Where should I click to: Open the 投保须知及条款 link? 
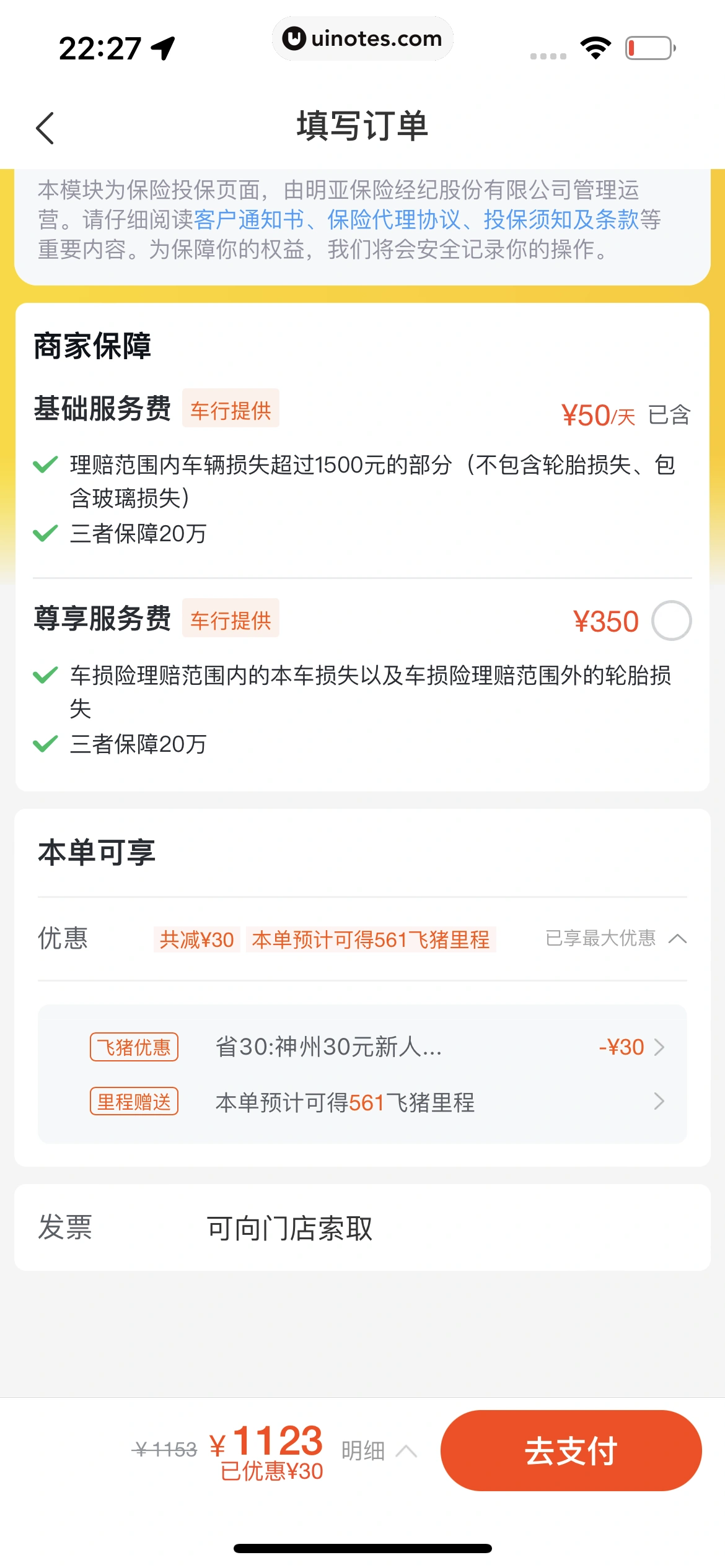[x=561, y=220]
